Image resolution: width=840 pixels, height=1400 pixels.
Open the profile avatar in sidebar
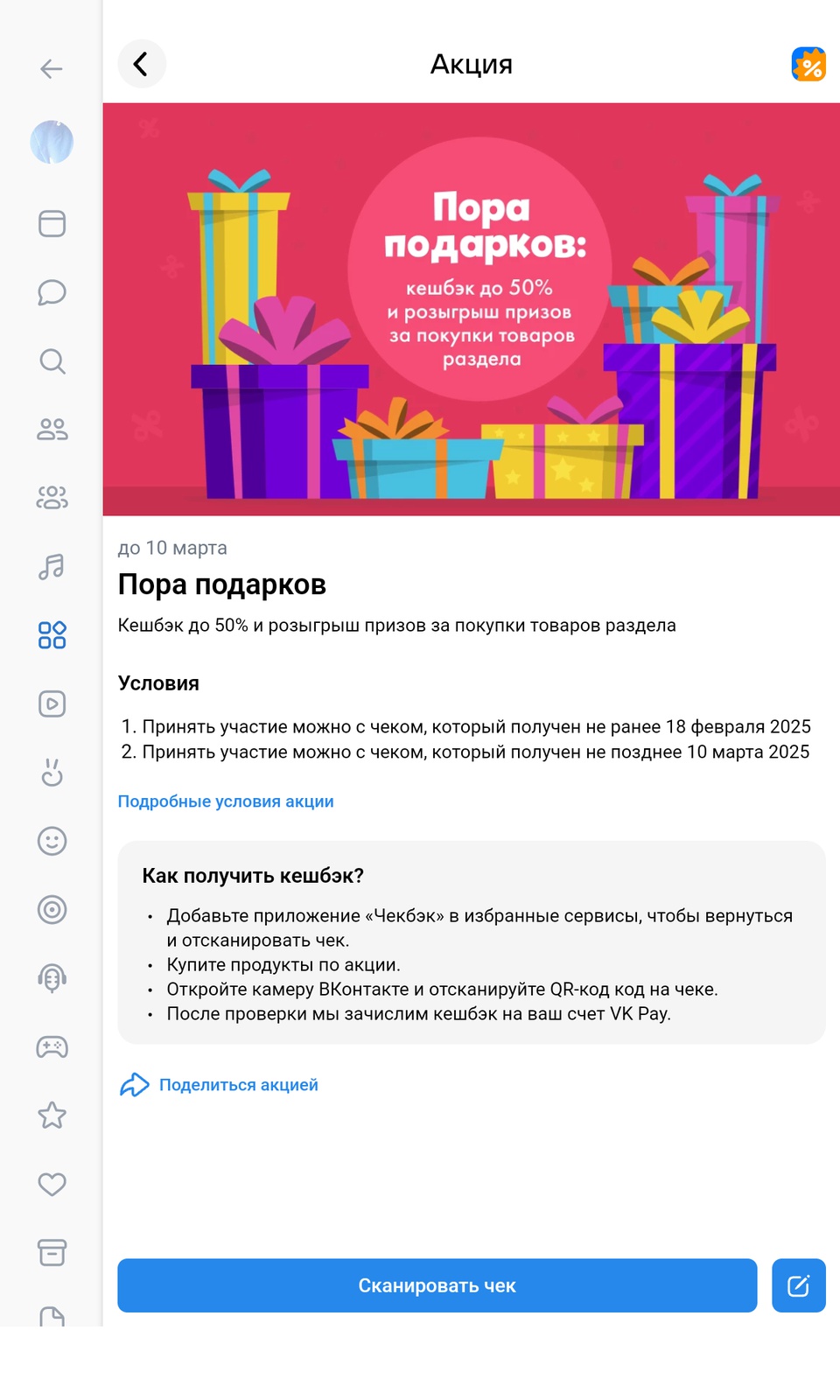click(x=52, y=142)
